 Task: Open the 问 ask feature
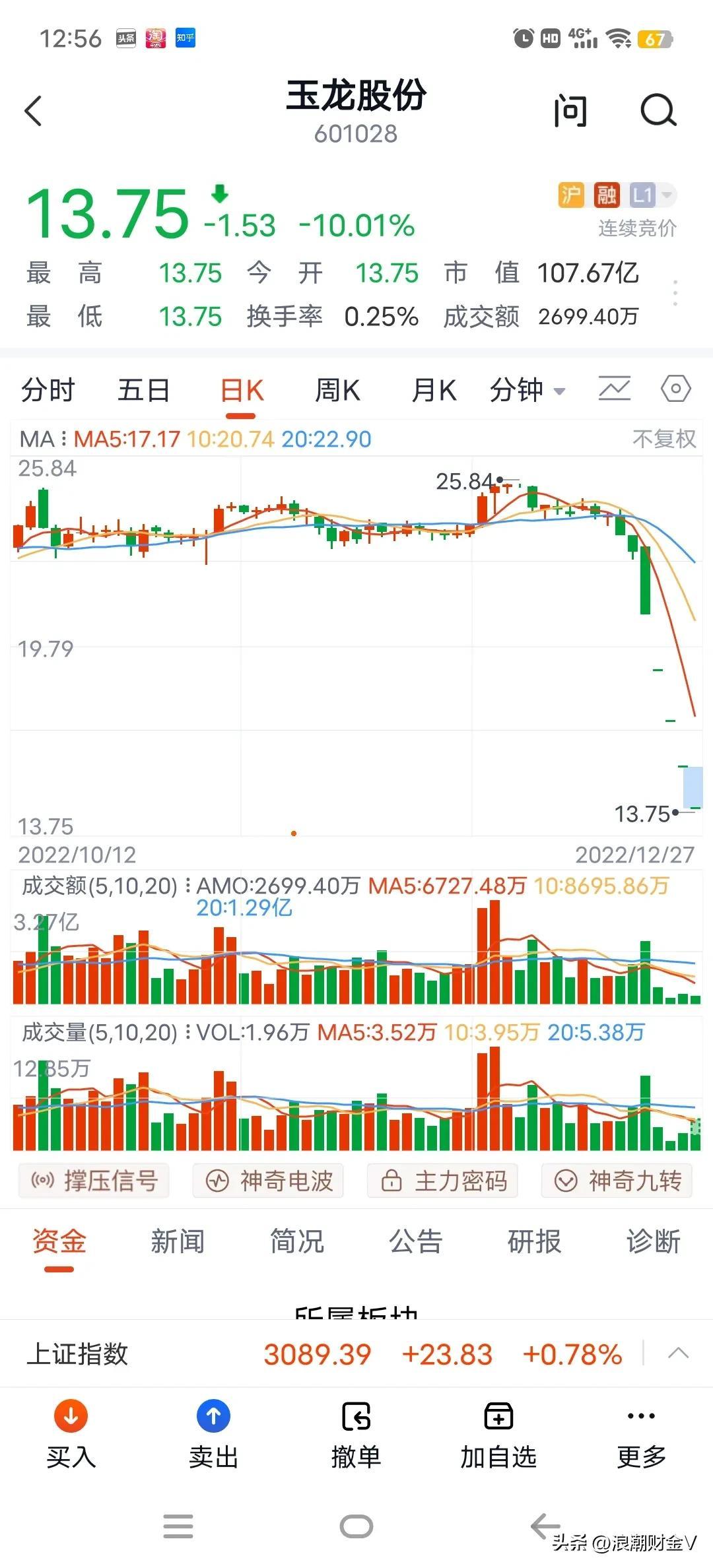click(x=570, y=111)
